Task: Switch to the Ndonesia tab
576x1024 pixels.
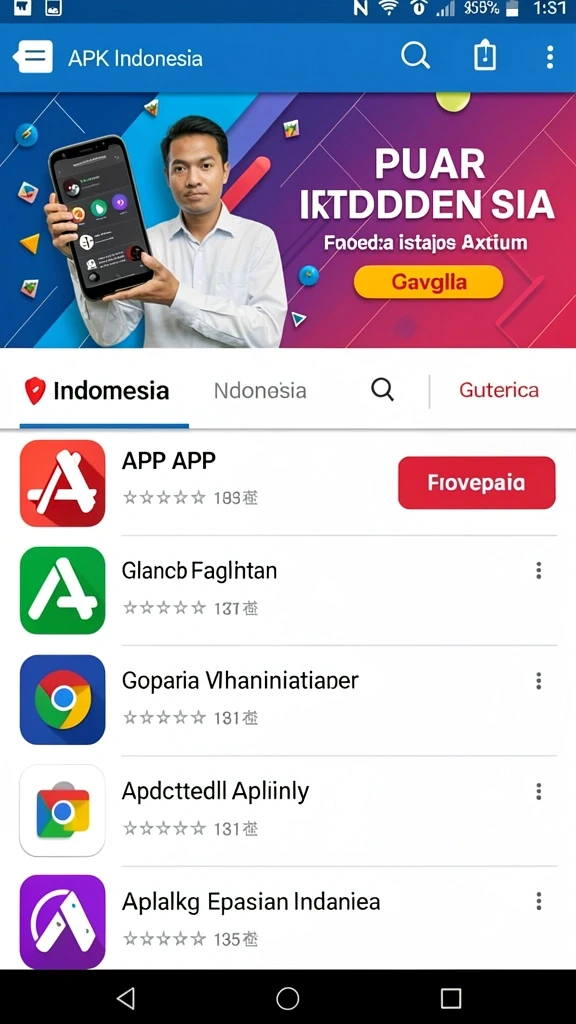Action: (260, 391)
